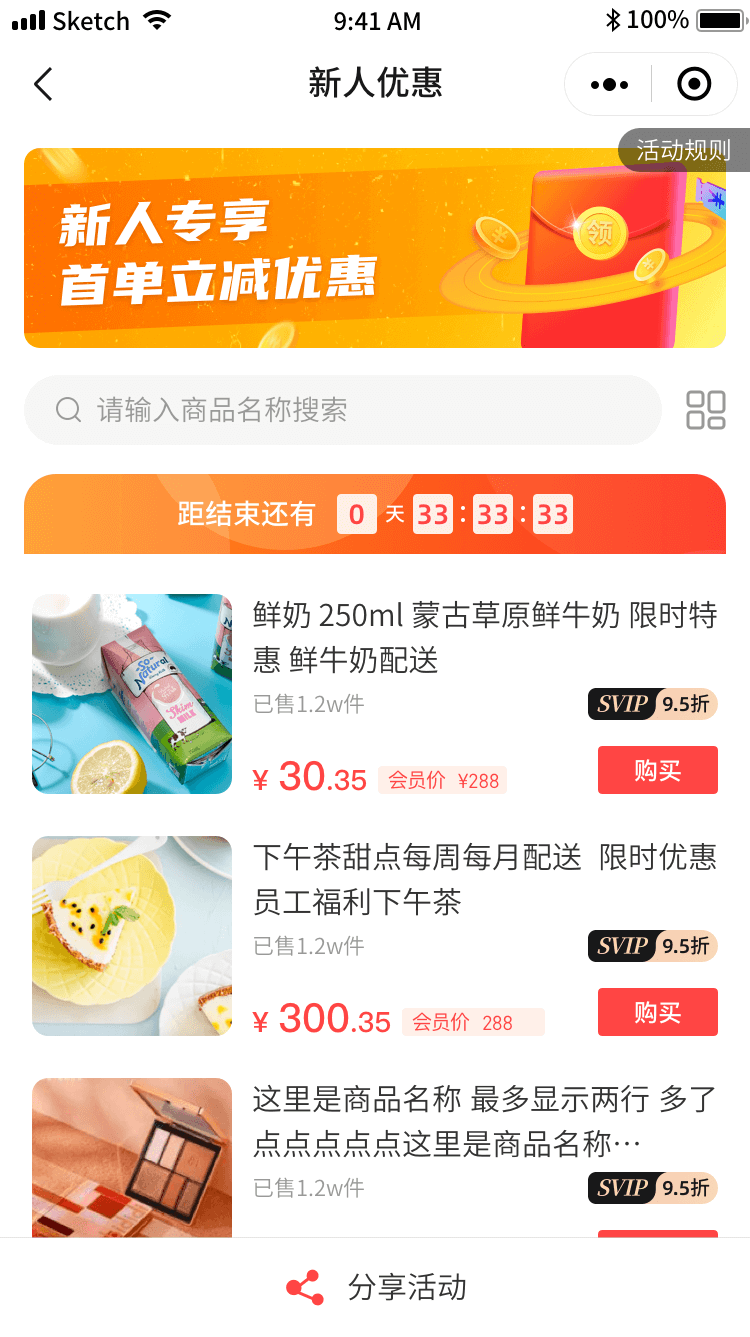
Task: Tap the 请输入商品名称搜索 search field
Action: (x=343, y=410)
